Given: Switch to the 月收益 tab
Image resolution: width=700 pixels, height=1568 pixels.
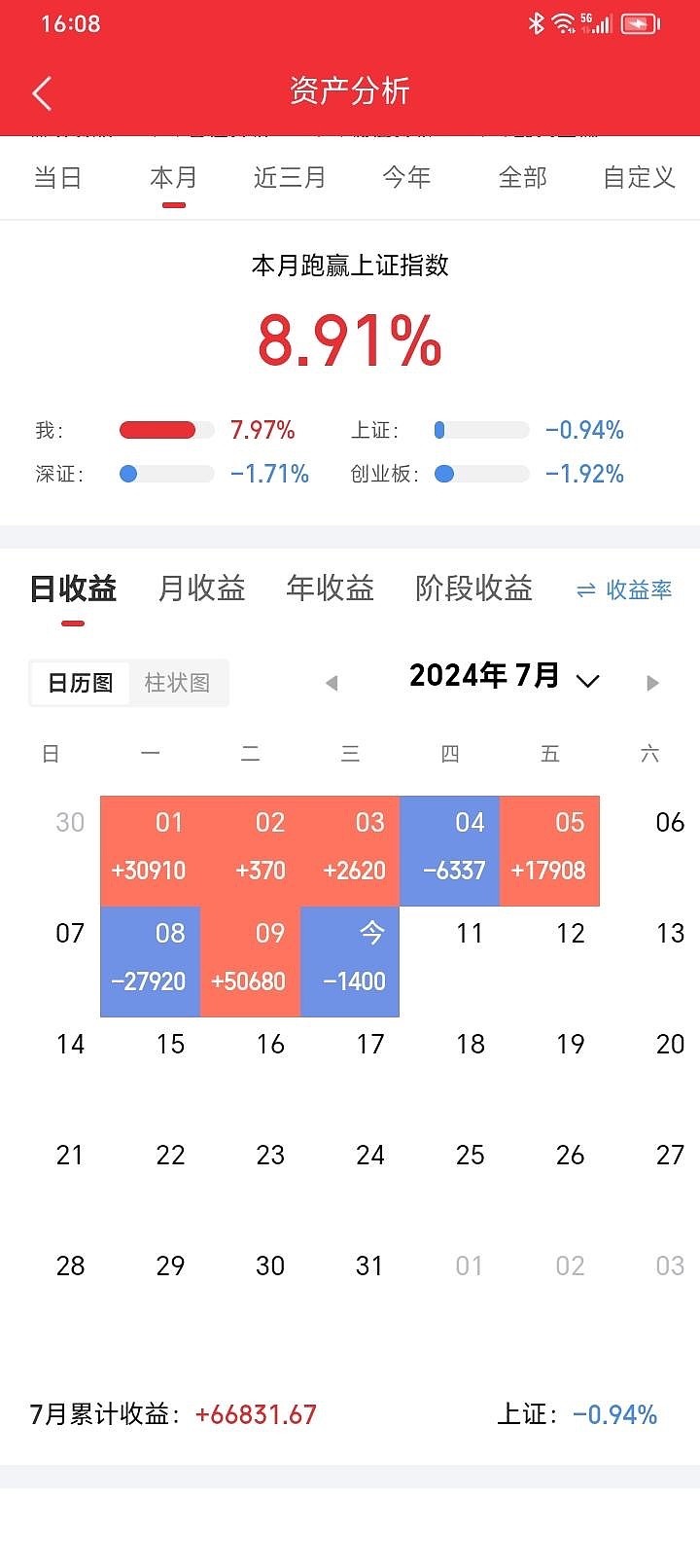Looking at the screenshot, I should [201, 588].
